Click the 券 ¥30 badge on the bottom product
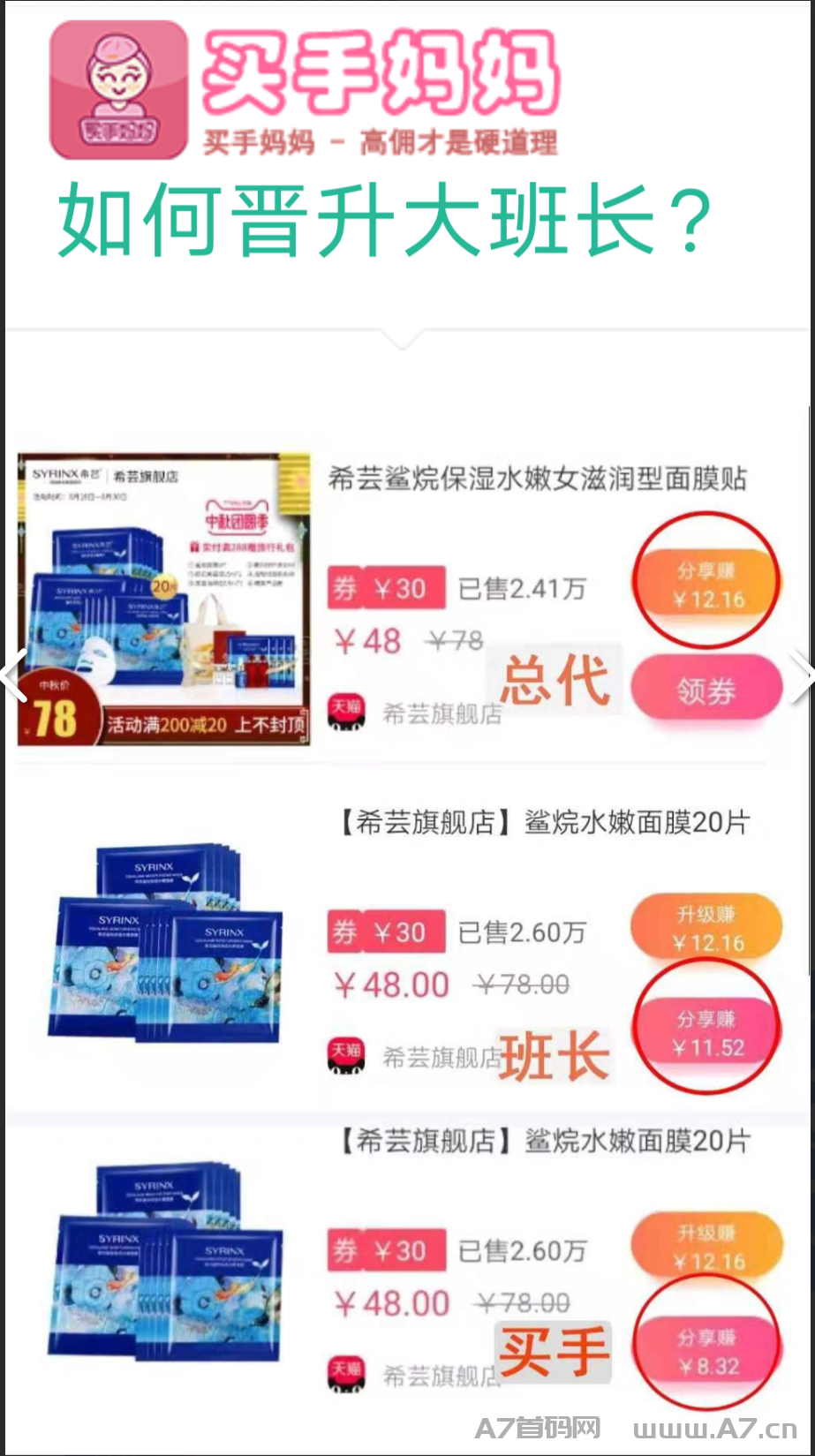815x1456 pixels. coord(386,1251)
